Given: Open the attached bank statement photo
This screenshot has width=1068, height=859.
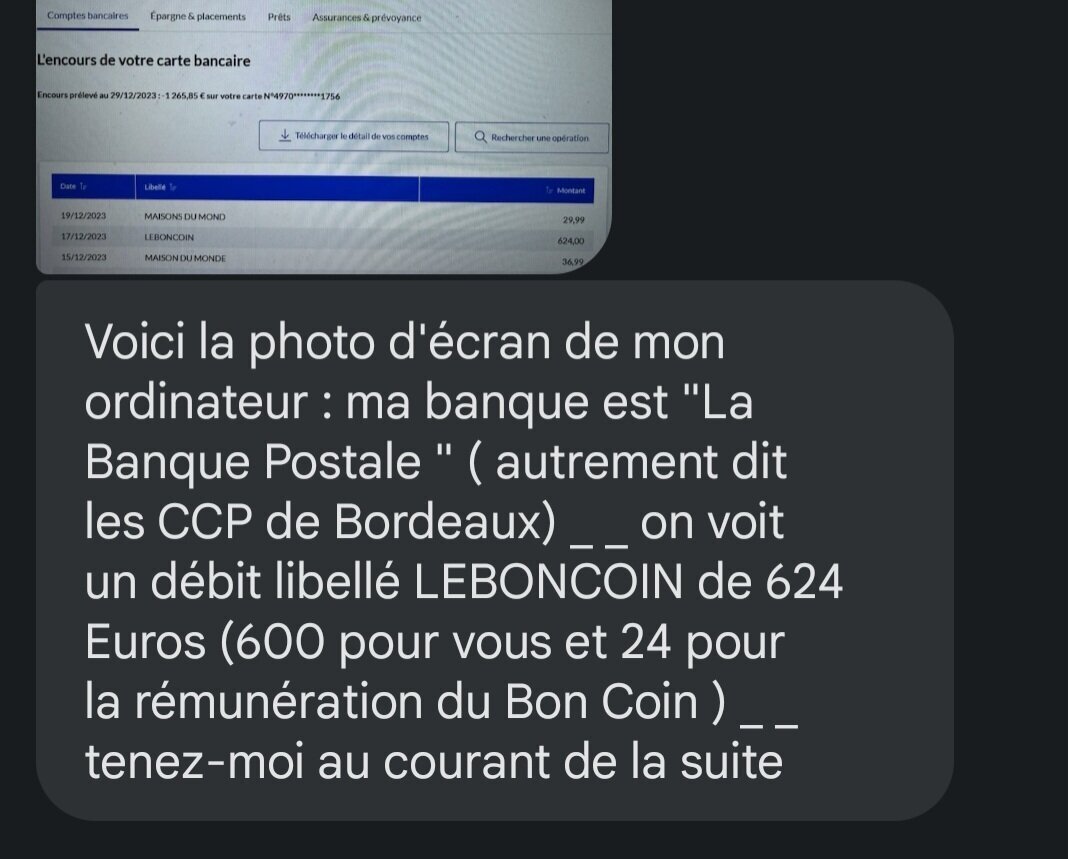Looking at the screenshot, I should (323, 137).
